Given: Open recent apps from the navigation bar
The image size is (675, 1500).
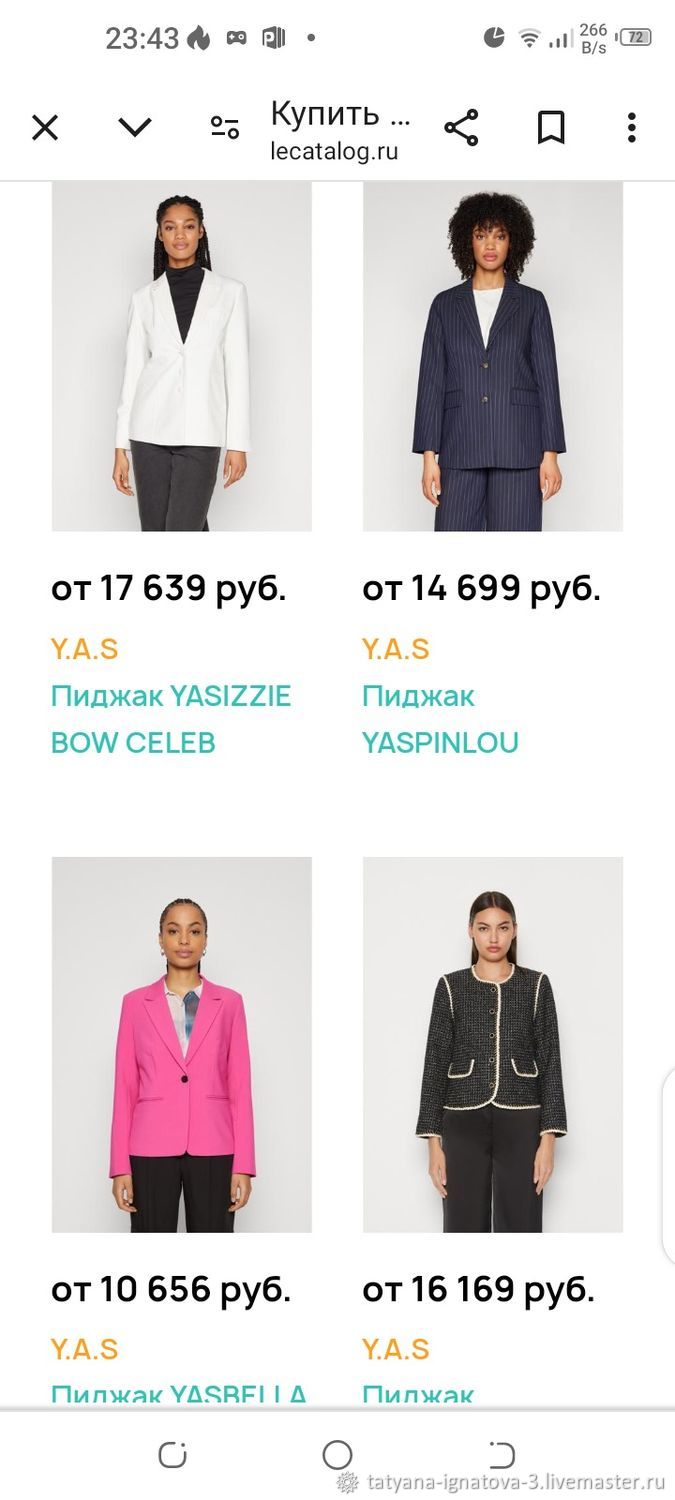Looking at the screenshot, I should [x=172, y=1455].
